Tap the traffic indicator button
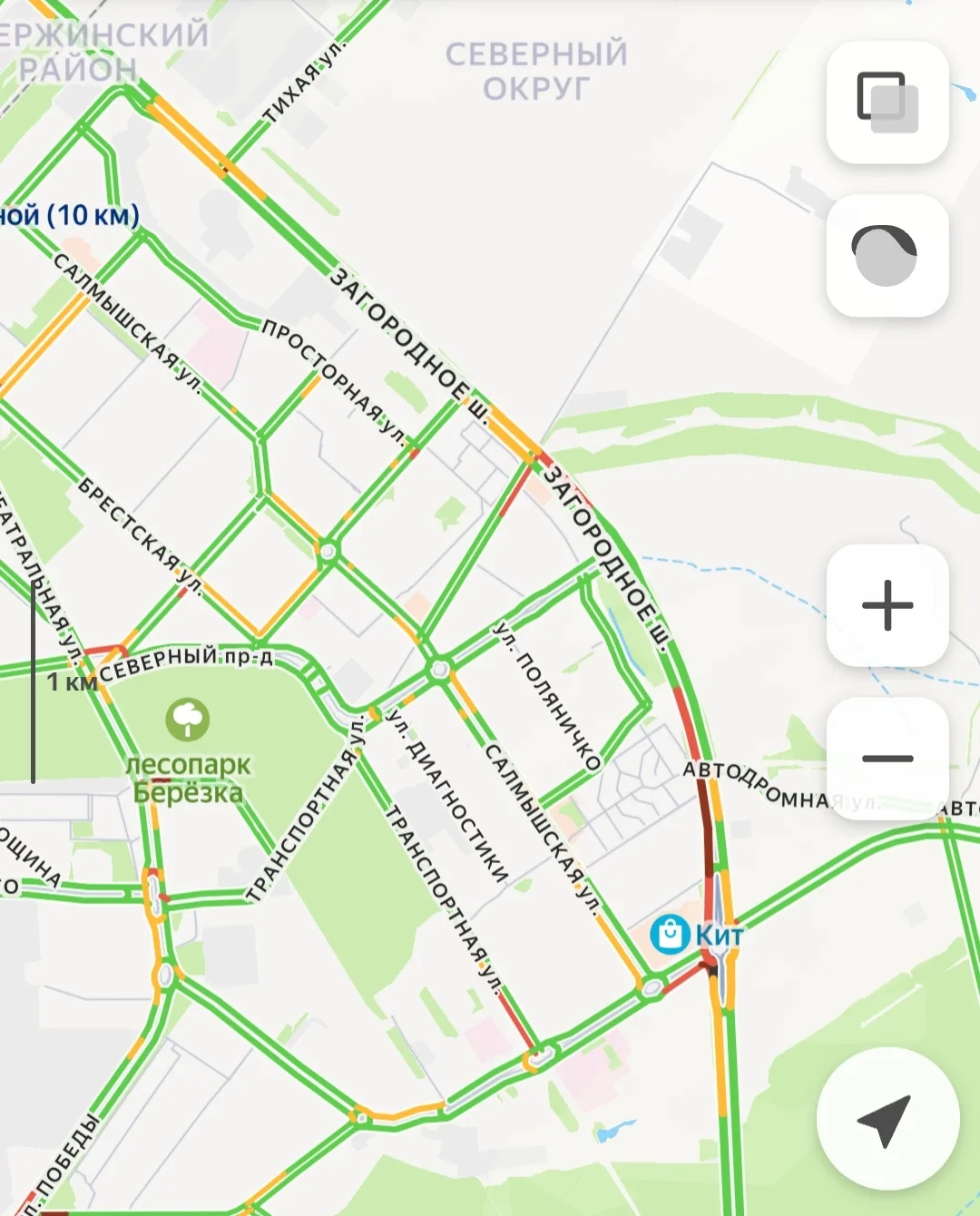 pyautogui.click(x=887, y=255)
